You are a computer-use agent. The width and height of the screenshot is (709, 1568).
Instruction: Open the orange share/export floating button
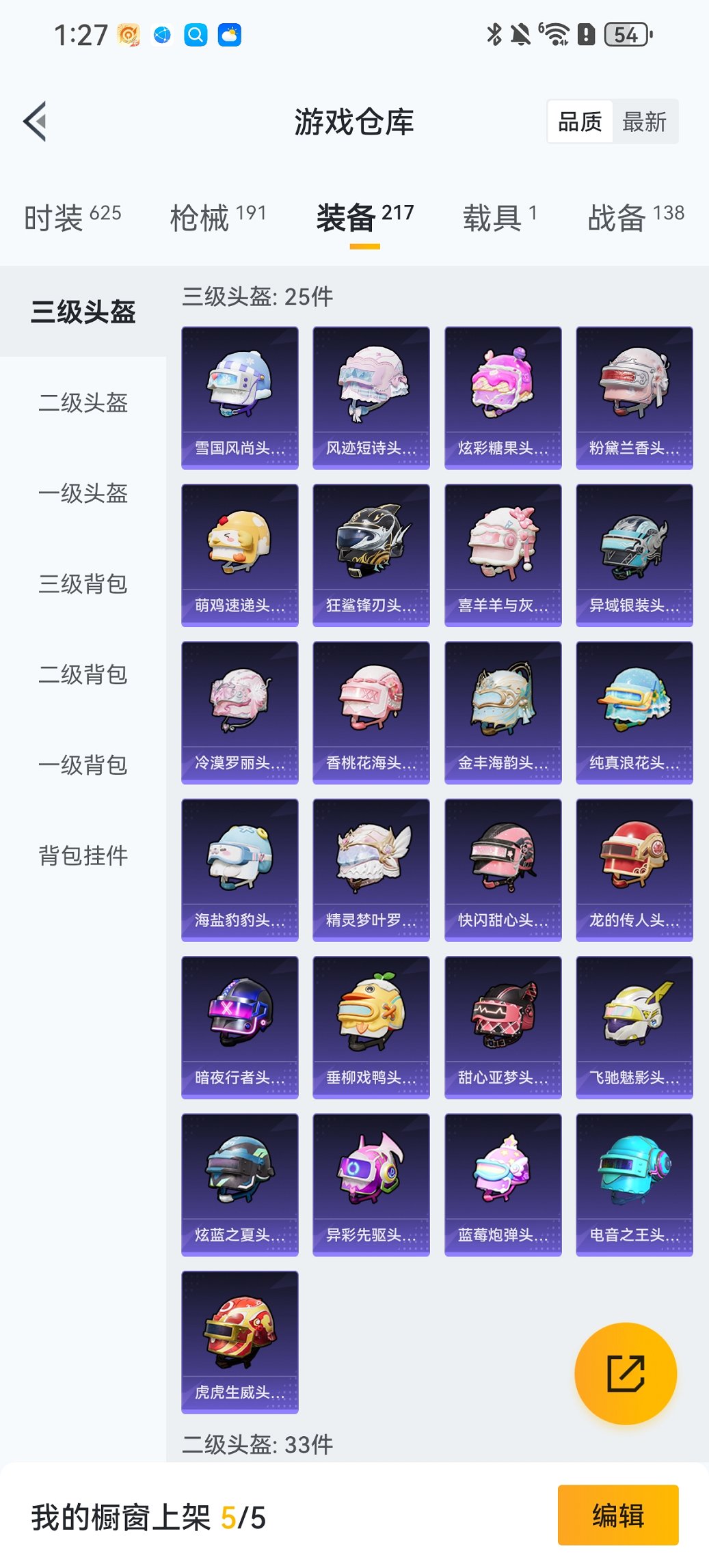click(x=624, y=1372)
